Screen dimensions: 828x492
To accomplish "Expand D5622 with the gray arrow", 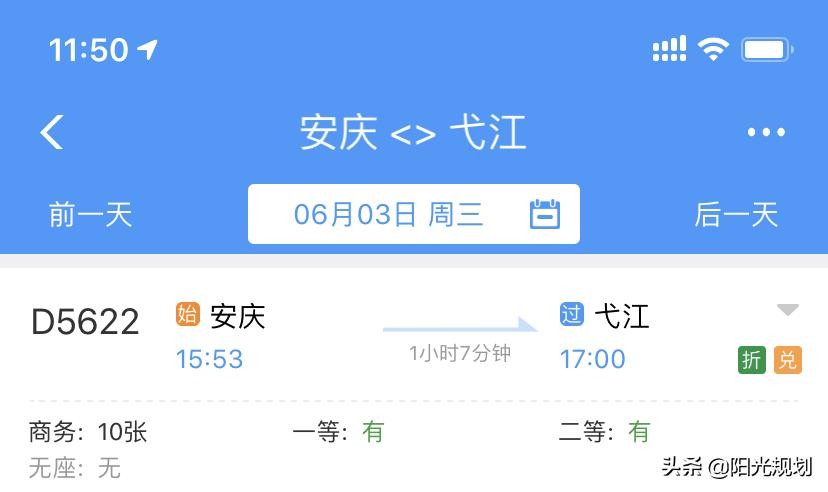I will click(788, 310).
